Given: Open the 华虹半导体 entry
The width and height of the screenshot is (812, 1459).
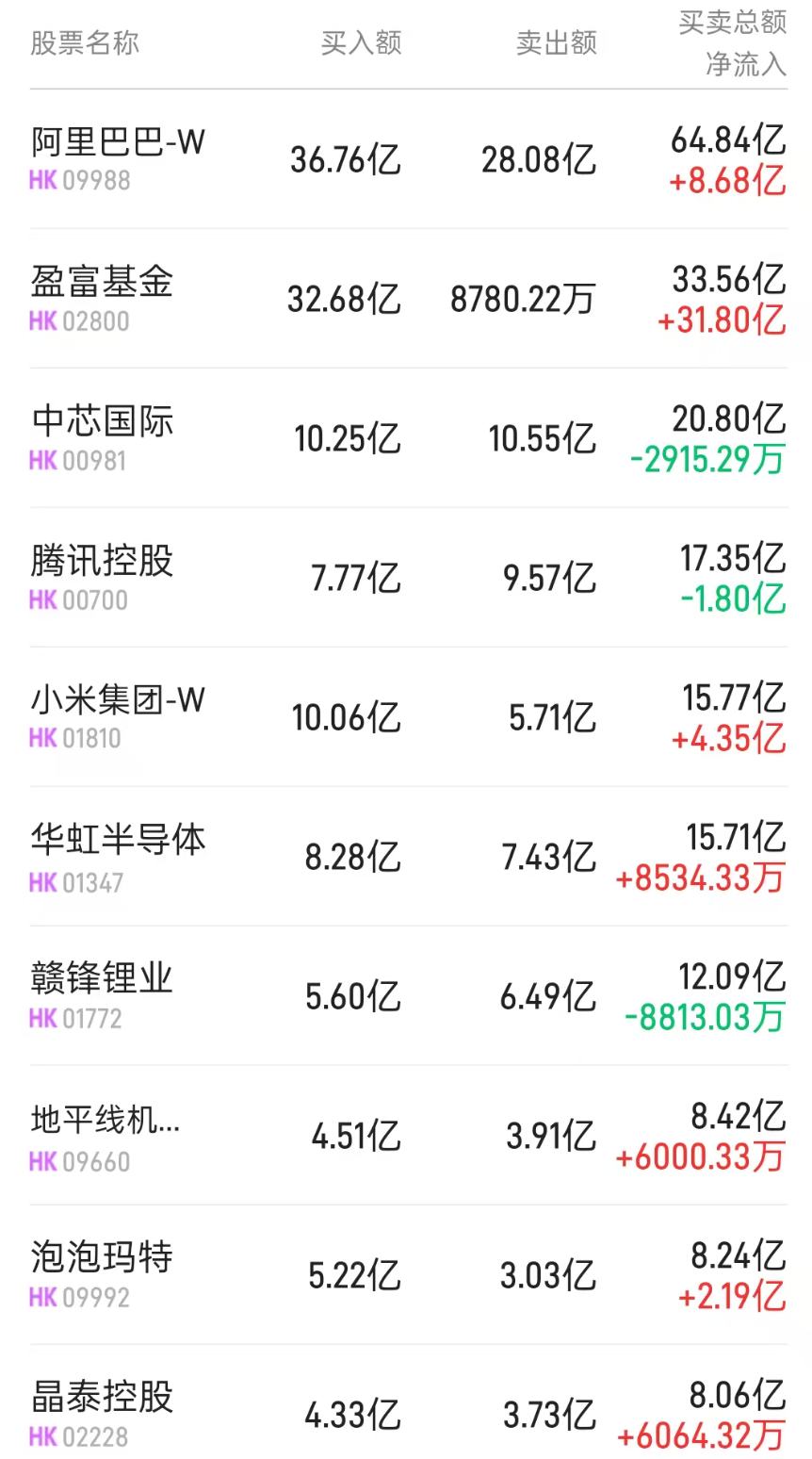Looking at the screenshot, I should [x=116, y=839].
